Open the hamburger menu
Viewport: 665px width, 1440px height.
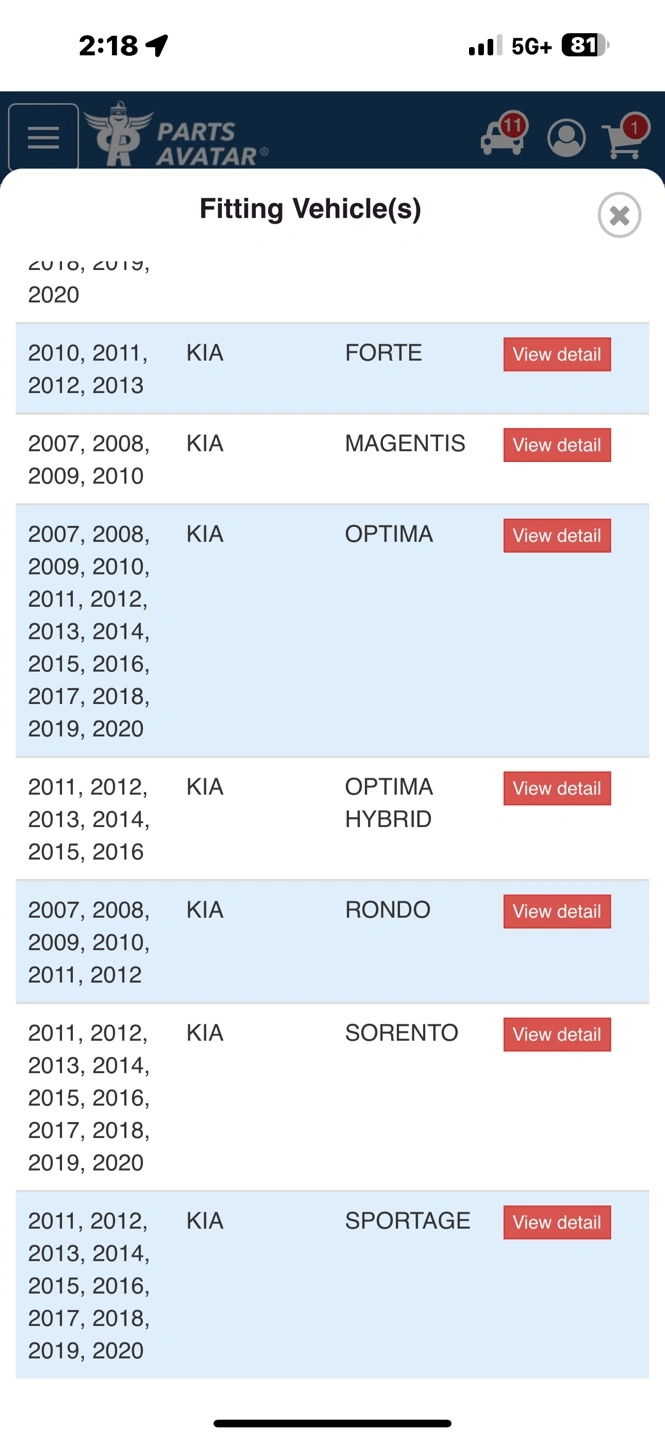[x=43, y=137]
